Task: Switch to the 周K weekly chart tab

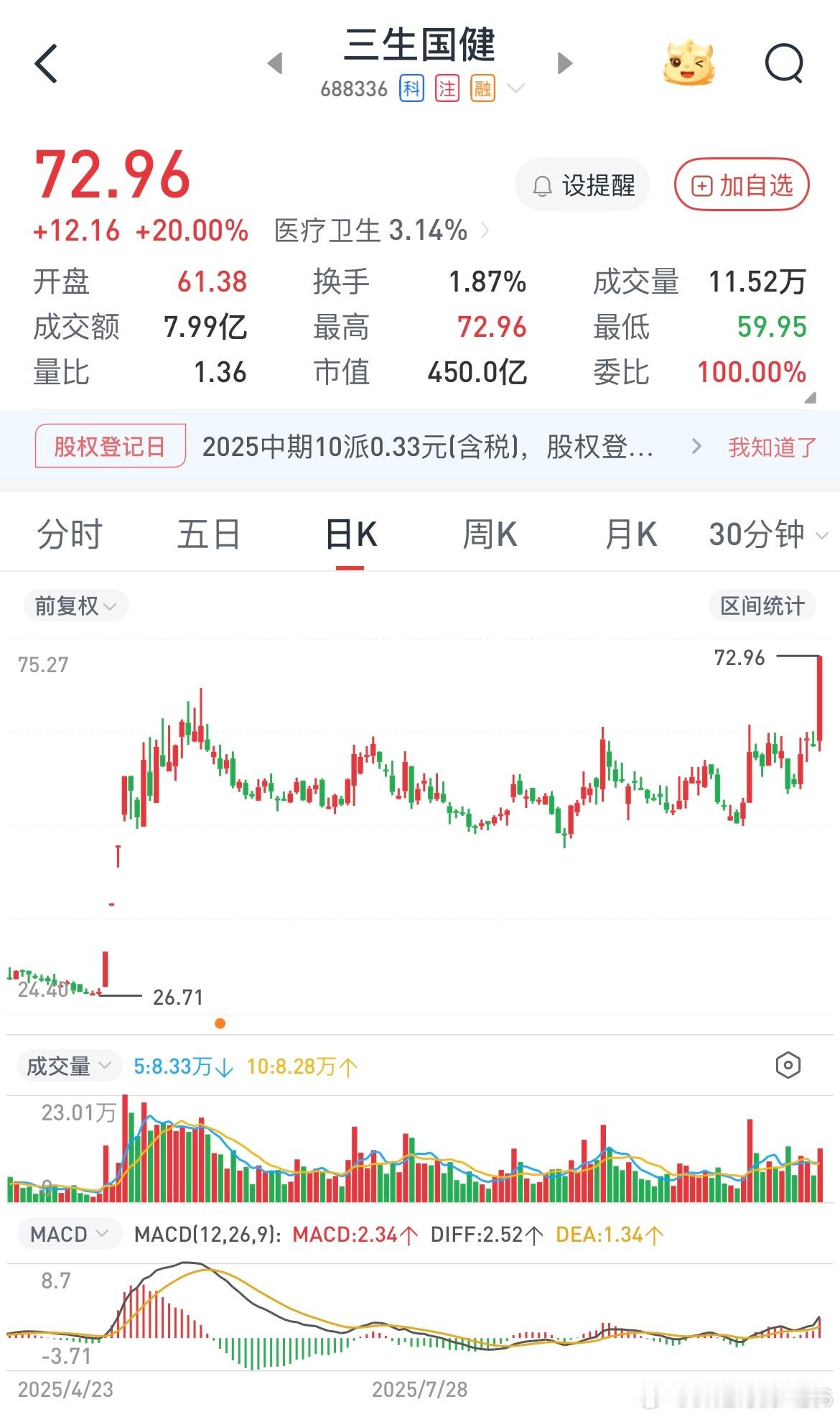Action: pyautogui.click(x=489, y=534)
